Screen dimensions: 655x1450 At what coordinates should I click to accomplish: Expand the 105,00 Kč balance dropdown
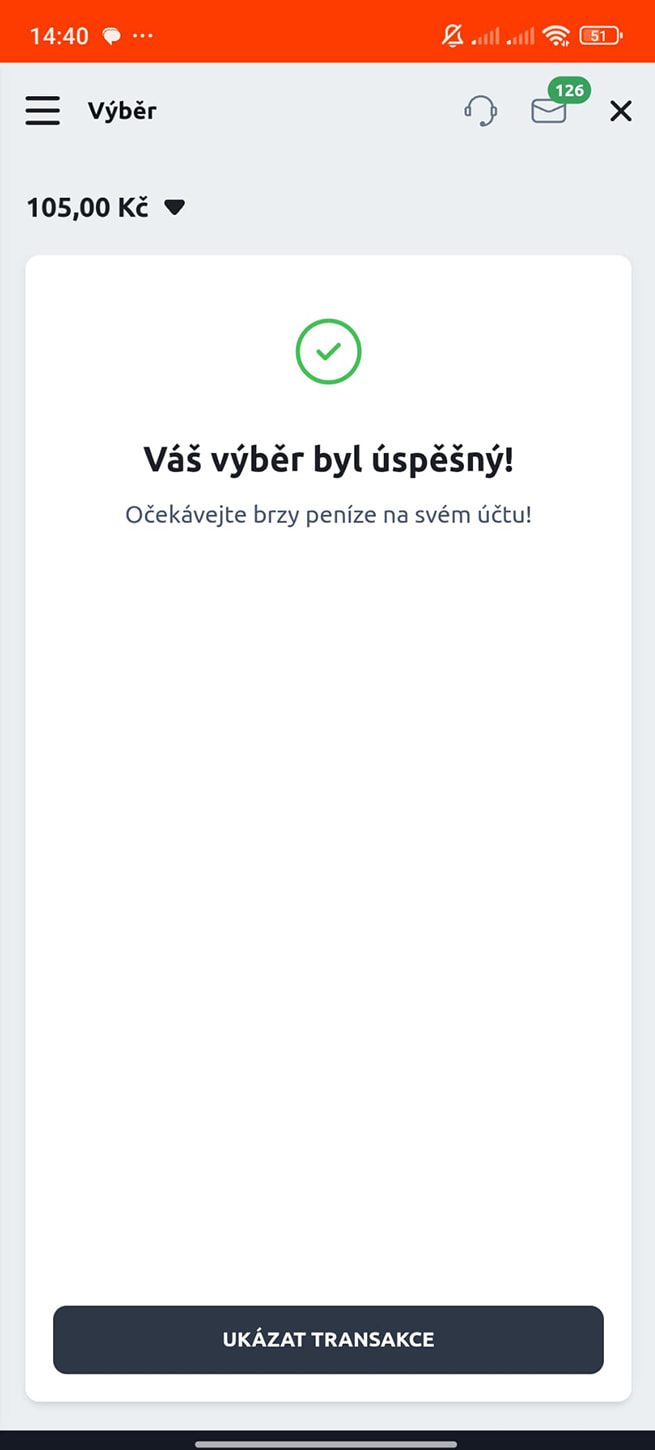pyautogui.click(x=174, y=208)
